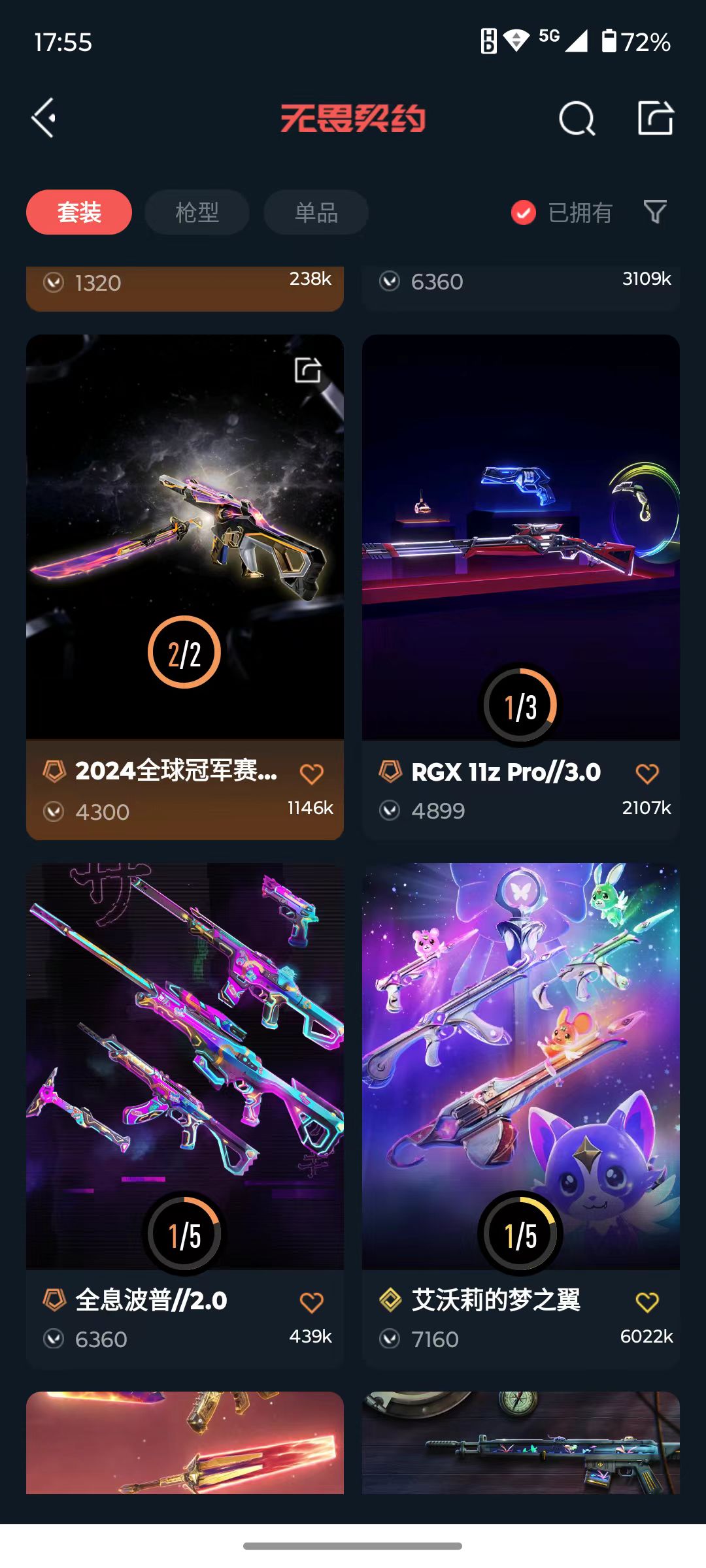Select the 套装 tab
The height and width of the screenshot is (1568, 706).
pos(79,212)
